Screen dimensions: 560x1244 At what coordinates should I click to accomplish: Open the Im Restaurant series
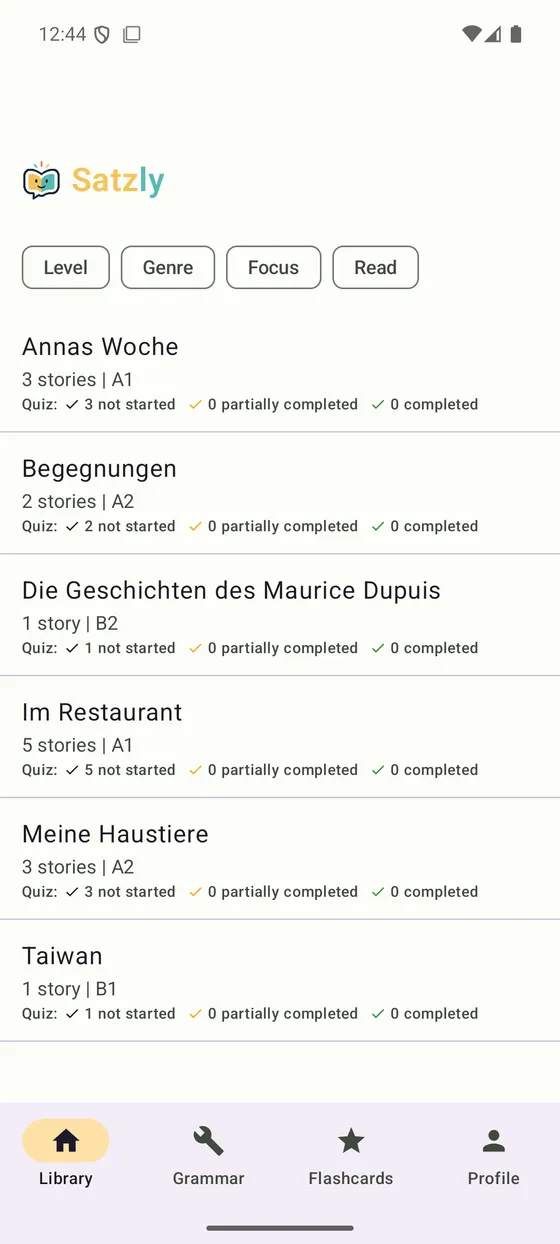pyautogui.click(x=280, y=738)
